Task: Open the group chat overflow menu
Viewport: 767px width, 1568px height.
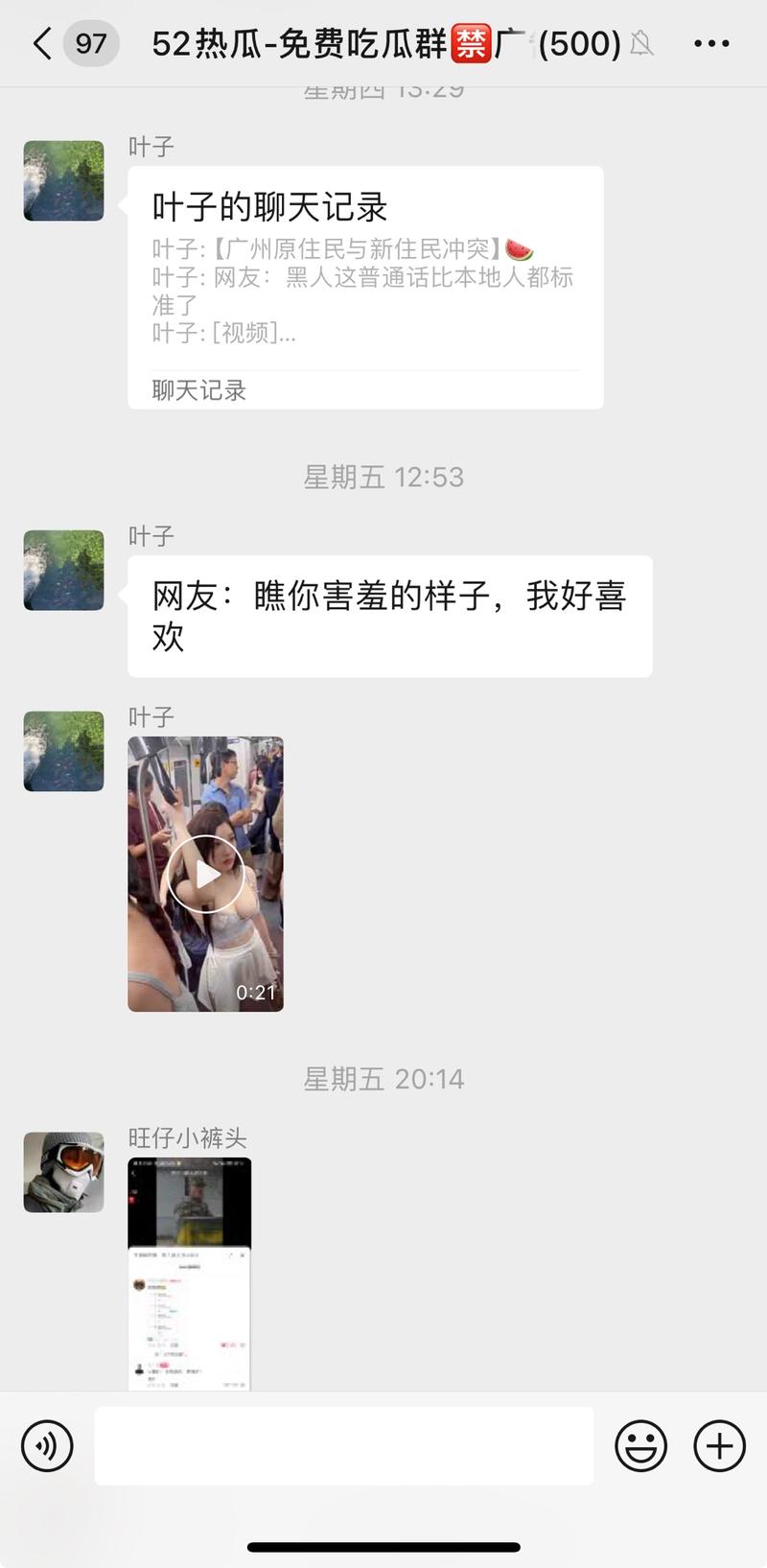Action: point(711,43)
